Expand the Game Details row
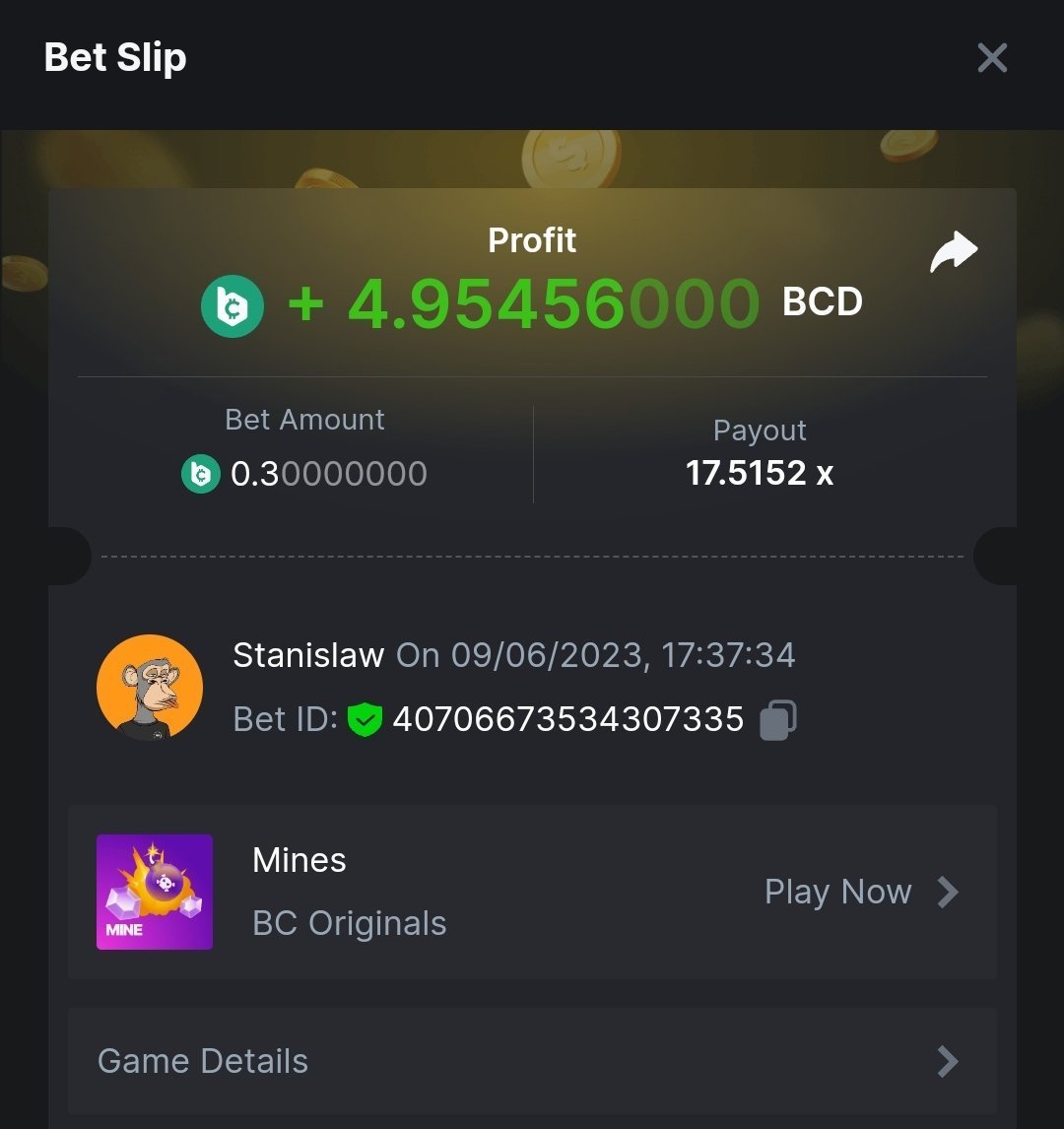Screen dimensions: 1064x1129 point(532,1061)
